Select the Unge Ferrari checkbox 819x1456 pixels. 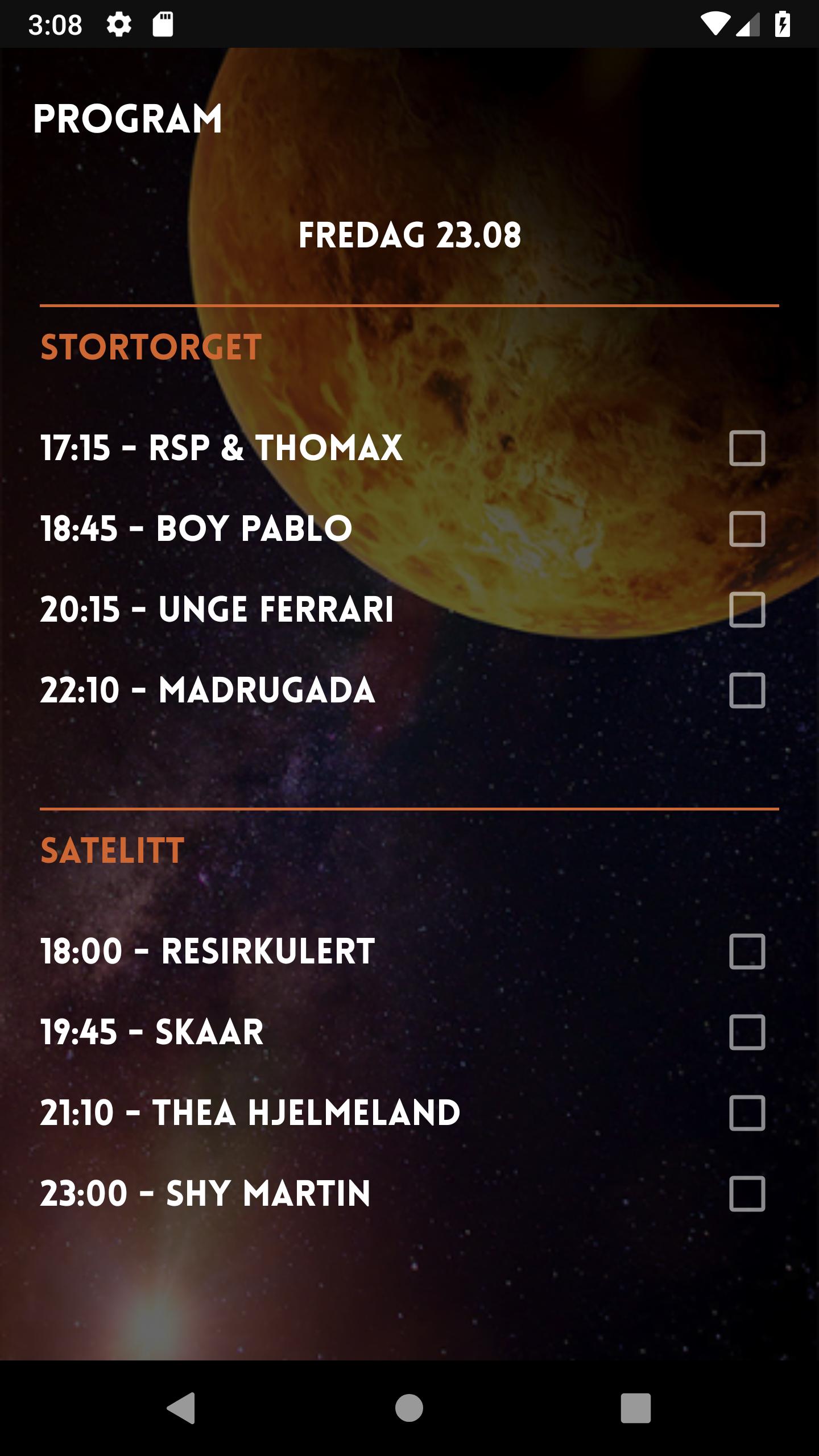[747, 610]
